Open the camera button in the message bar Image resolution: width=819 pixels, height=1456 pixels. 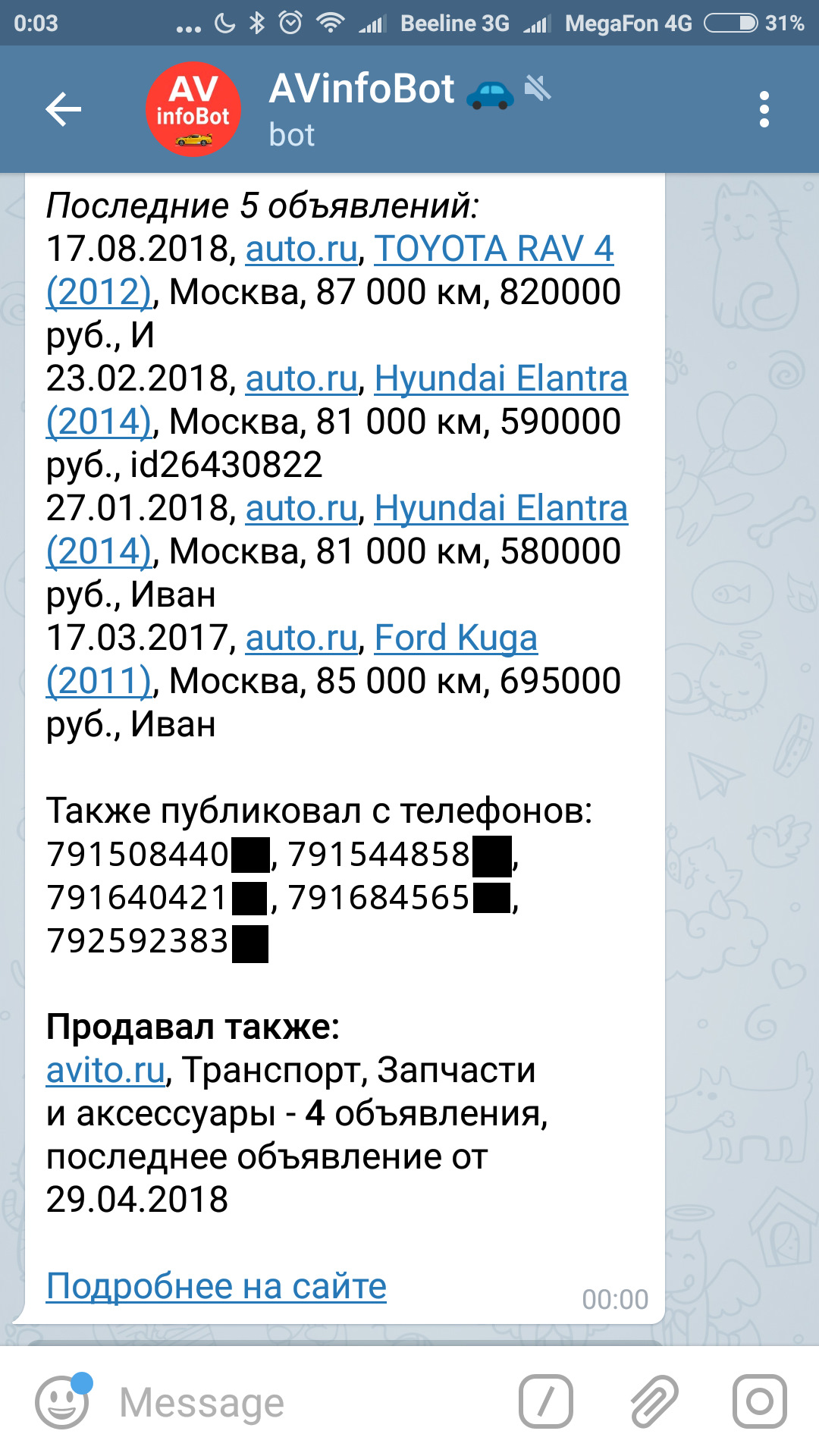click(x=759, y=1402)
